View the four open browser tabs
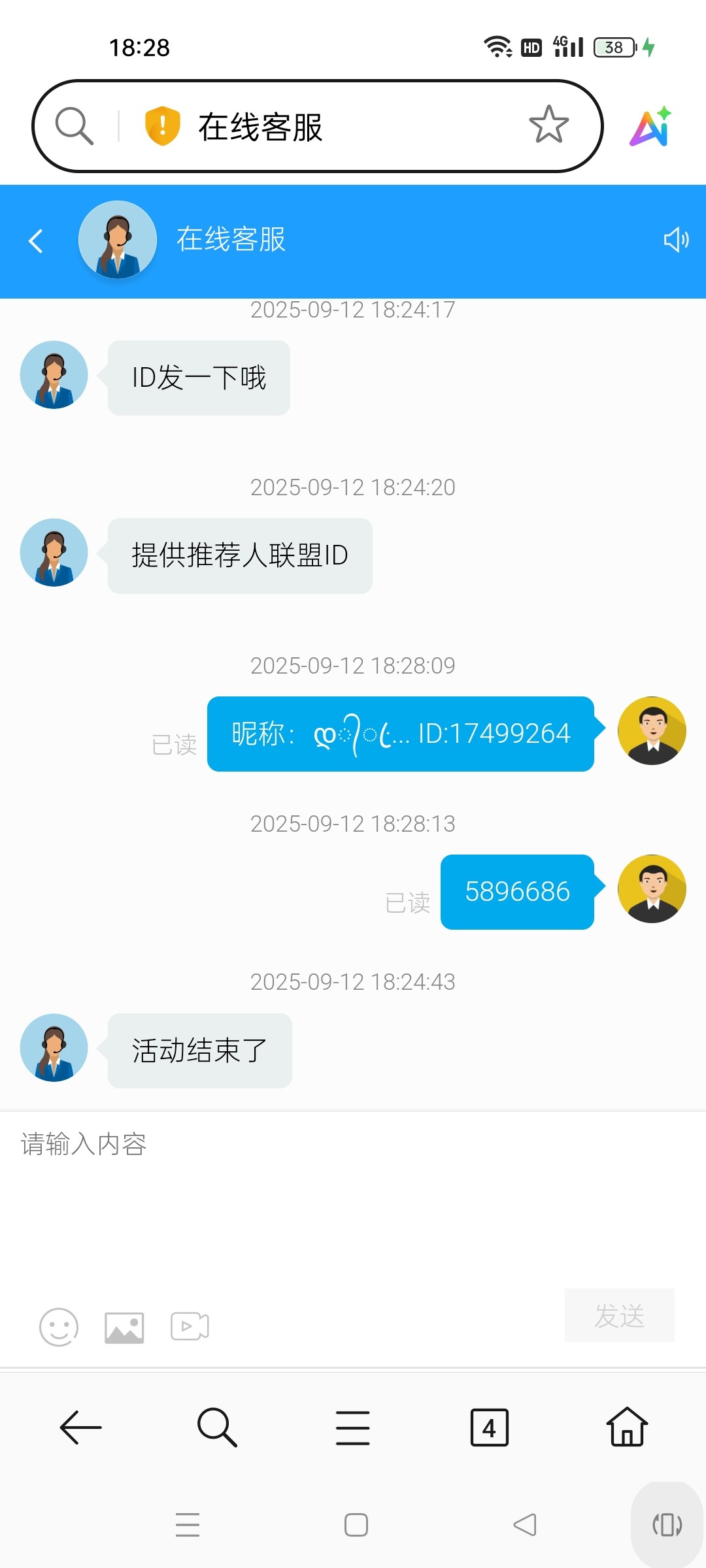The height and width of the screenshot is (1568, 706). coord(489,1428)
